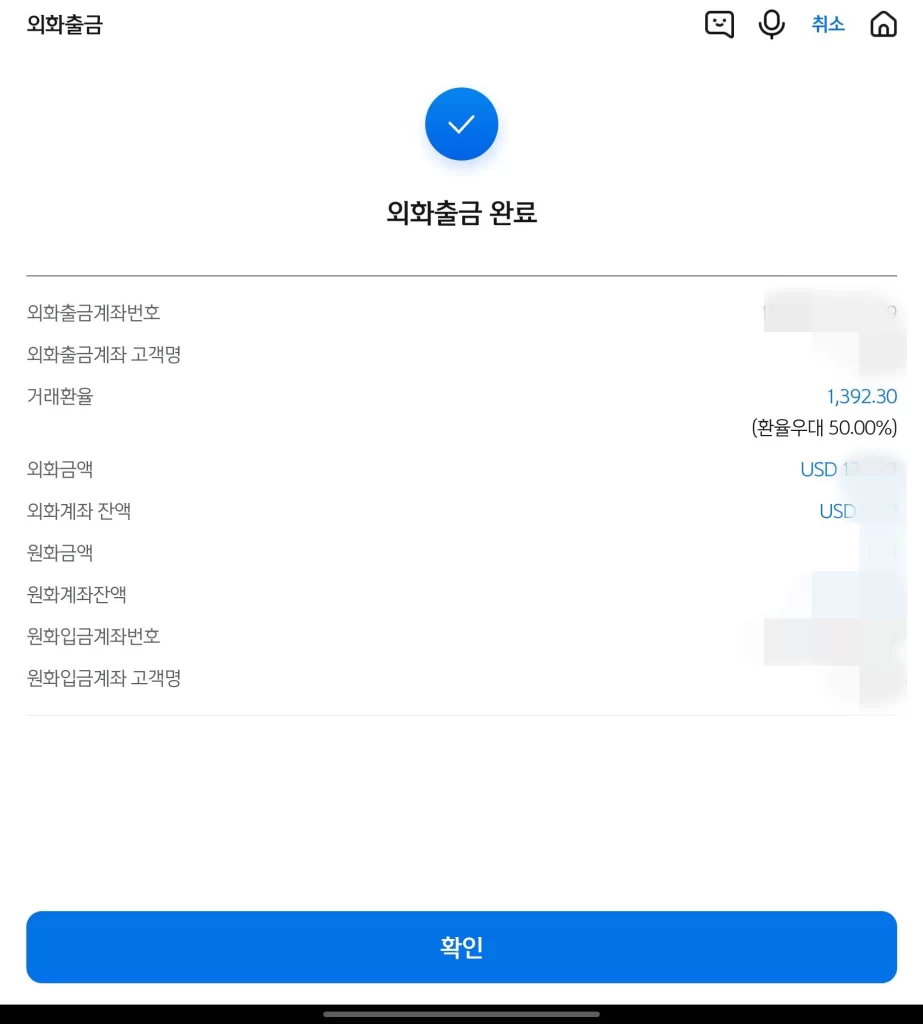The width and height of the screenshot is (923, 1024).
Task: Select the smiley chat icon in top bar
Action: pos(719,25)
